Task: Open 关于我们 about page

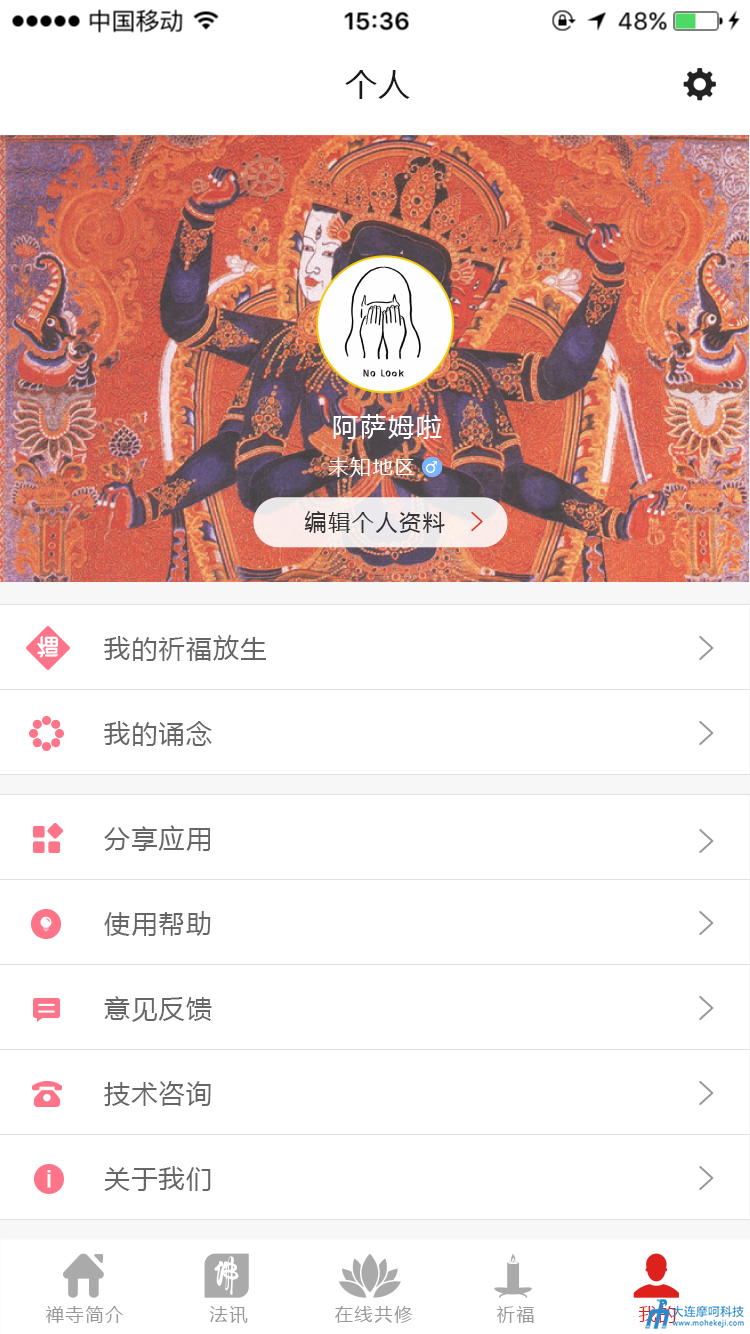Action: click(375, 1178)
